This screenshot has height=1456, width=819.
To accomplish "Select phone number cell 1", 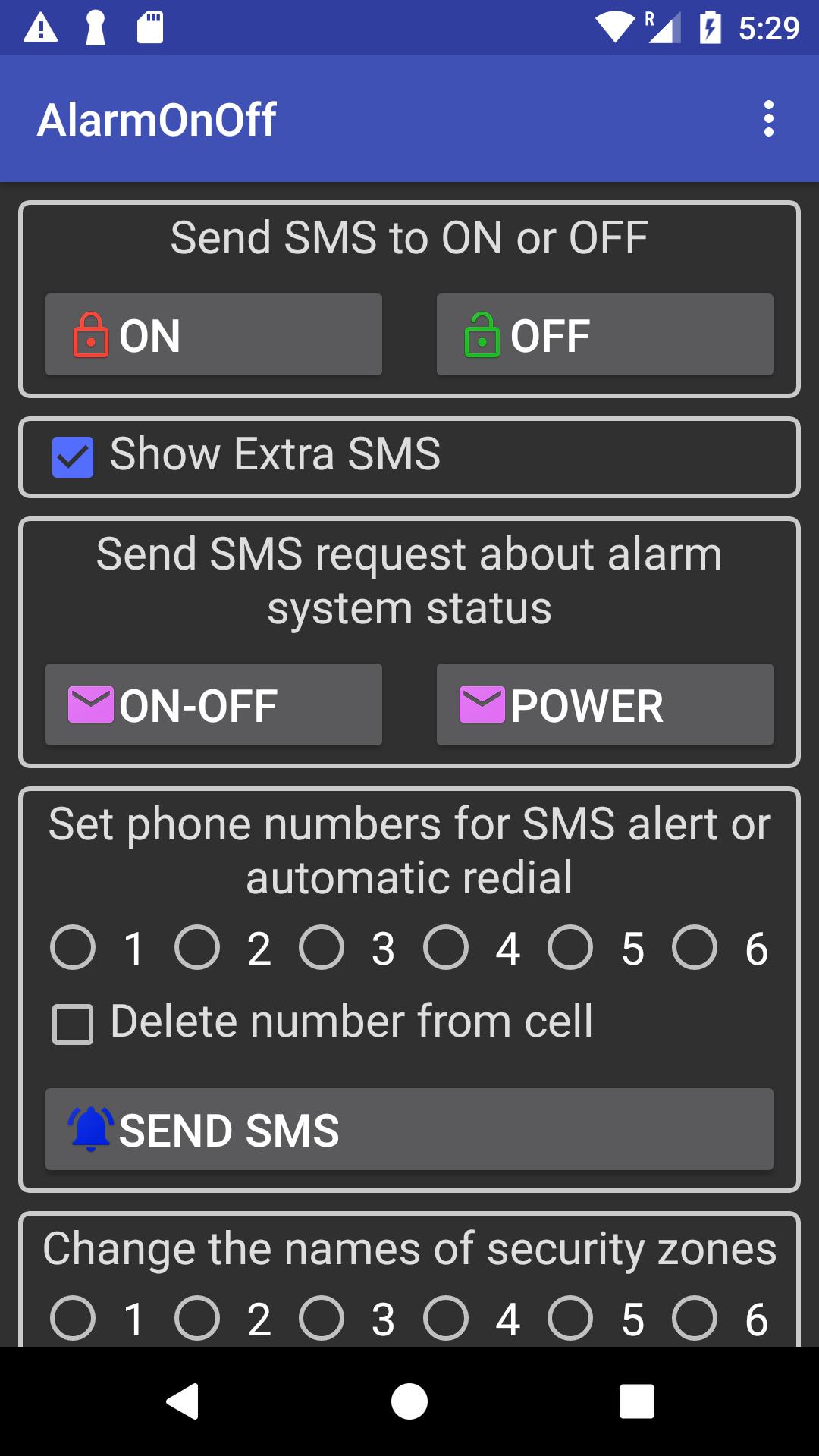I will tap(73, 947).
